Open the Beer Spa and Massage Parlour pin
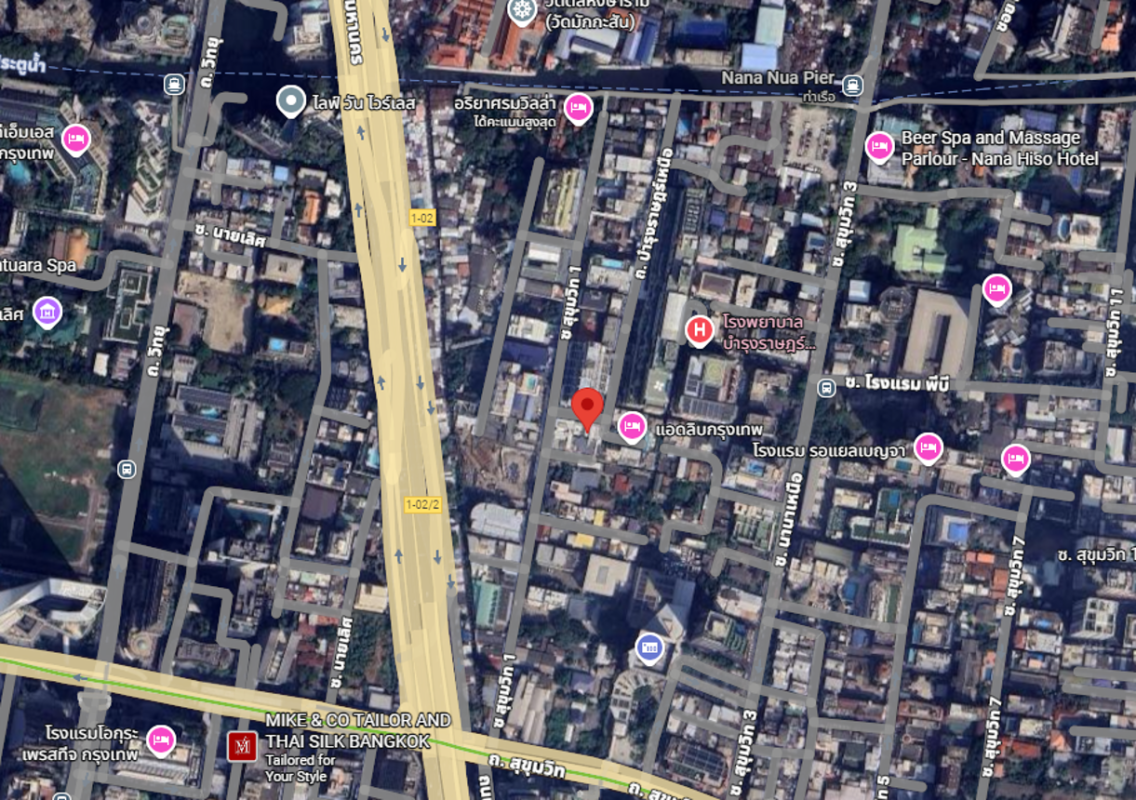 click(x=879, y=147)
